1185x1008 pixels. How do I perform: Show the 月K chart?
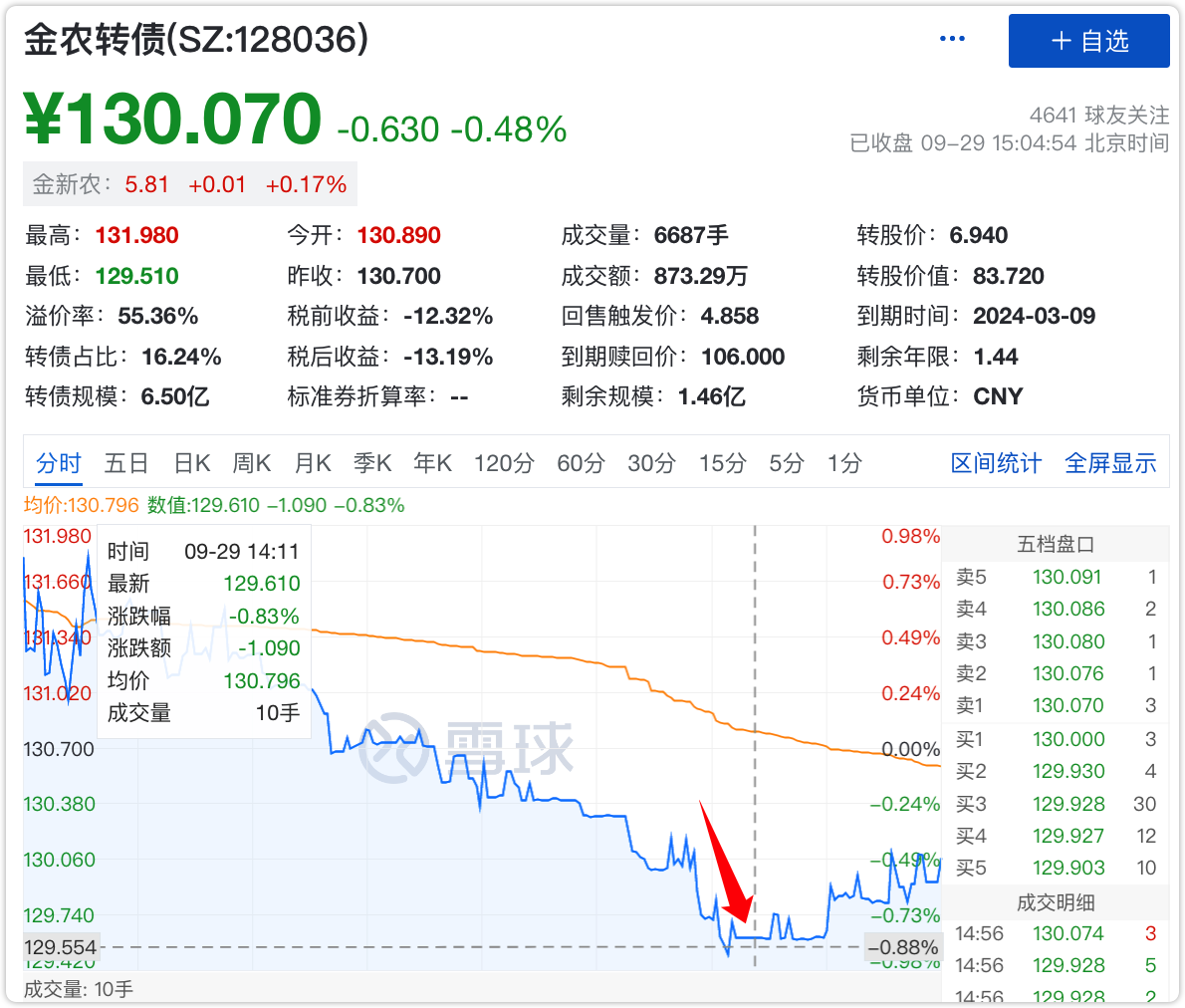click(x=313, y=463)
